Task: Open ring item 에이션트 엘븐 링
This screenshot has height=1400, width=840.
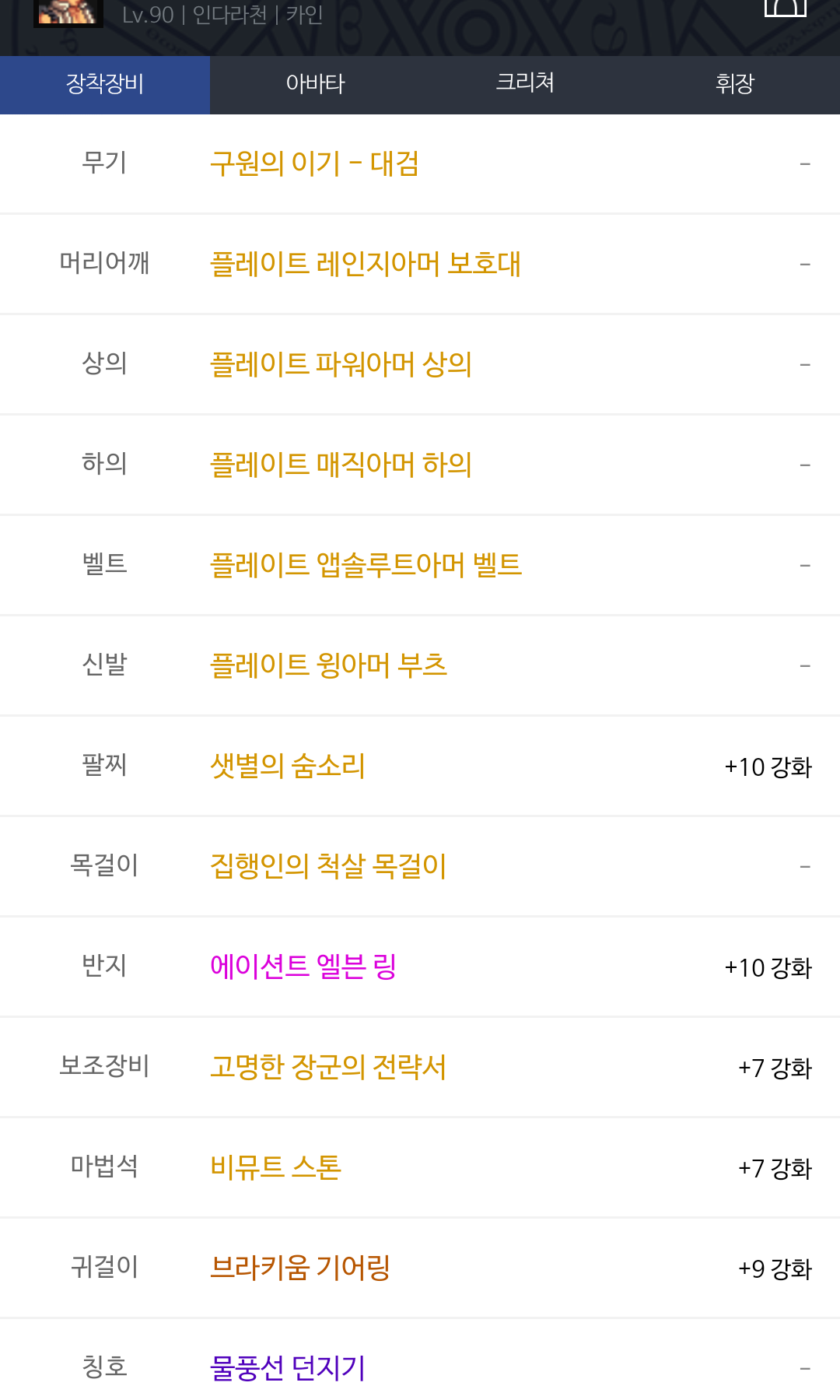Action: 303,967
